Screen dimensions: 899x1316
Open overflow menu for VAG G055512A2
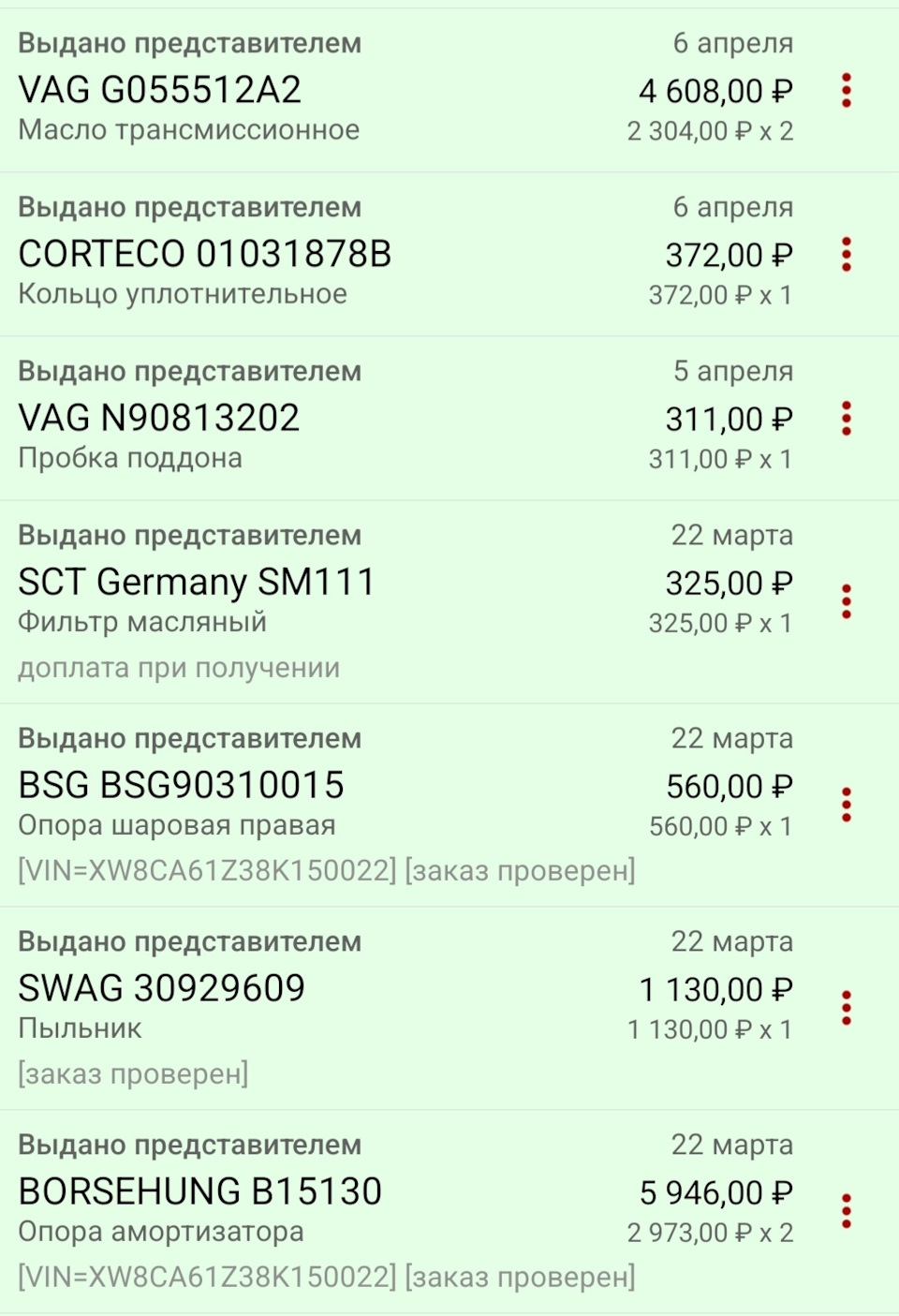click(x=847, y=91)
